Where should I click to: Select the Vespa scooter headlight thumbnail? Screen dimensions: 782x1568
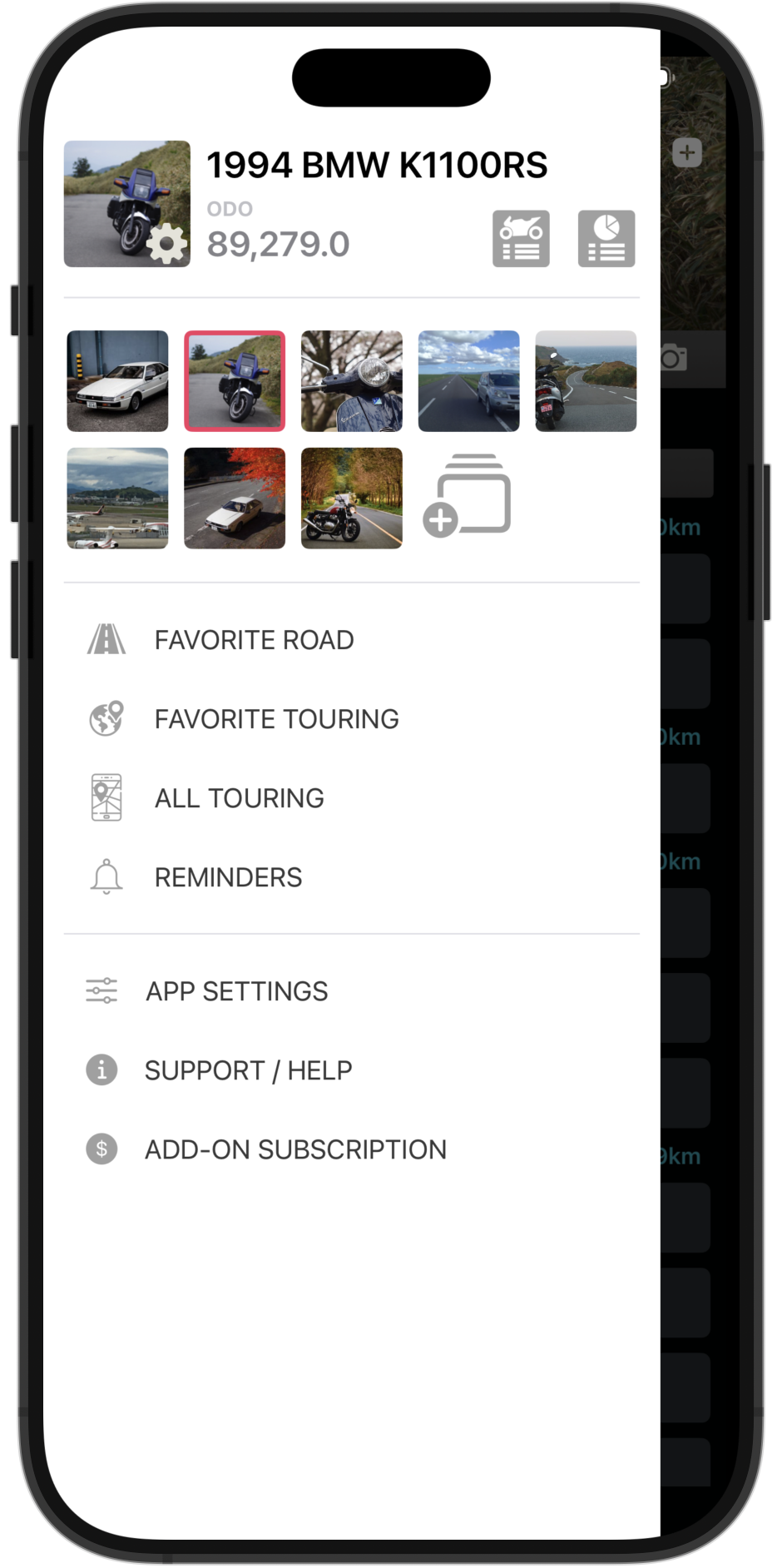[351, 381]
